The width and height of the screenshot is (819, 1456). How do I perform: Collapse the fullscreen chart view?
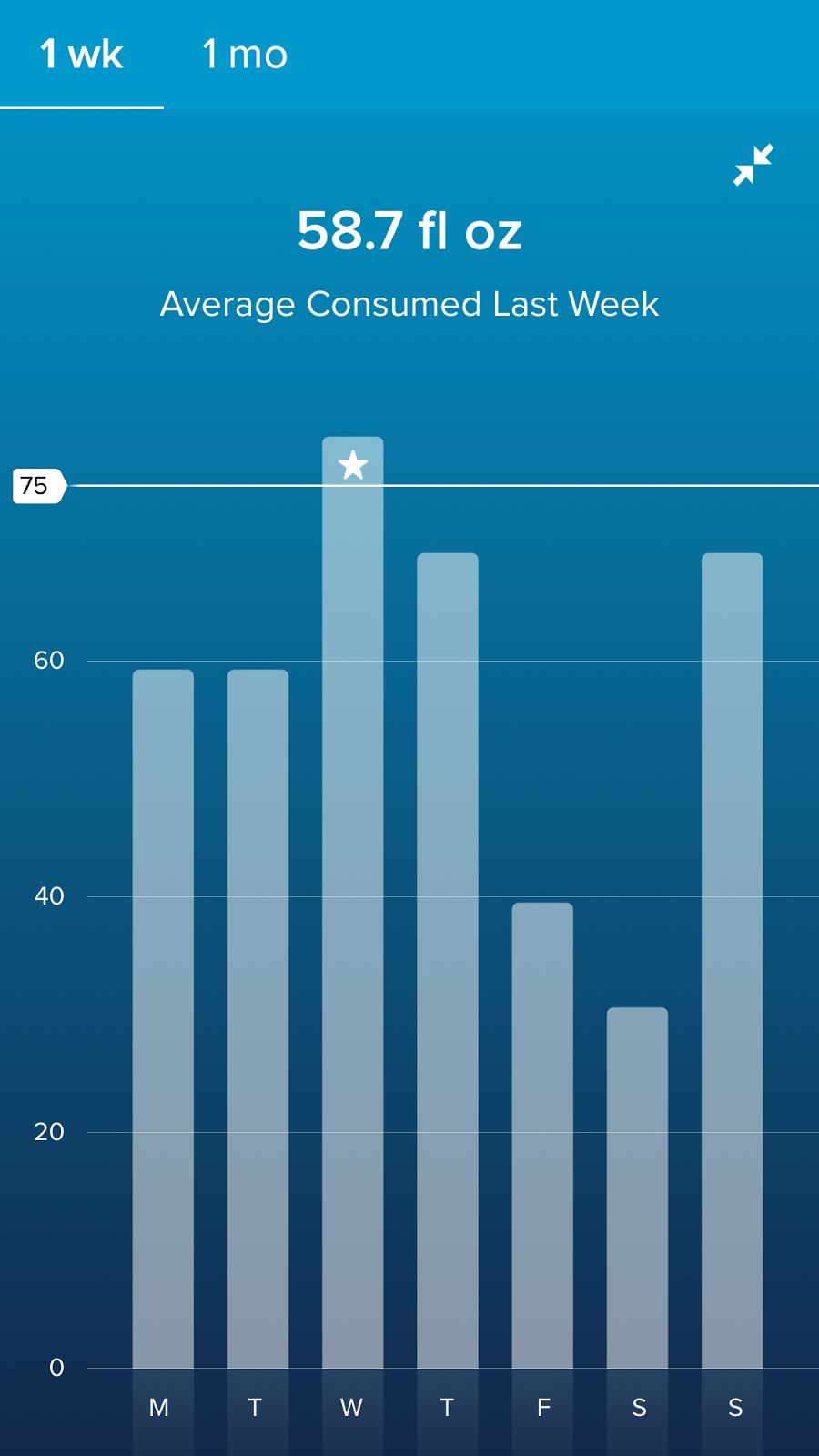coord(753,165)
